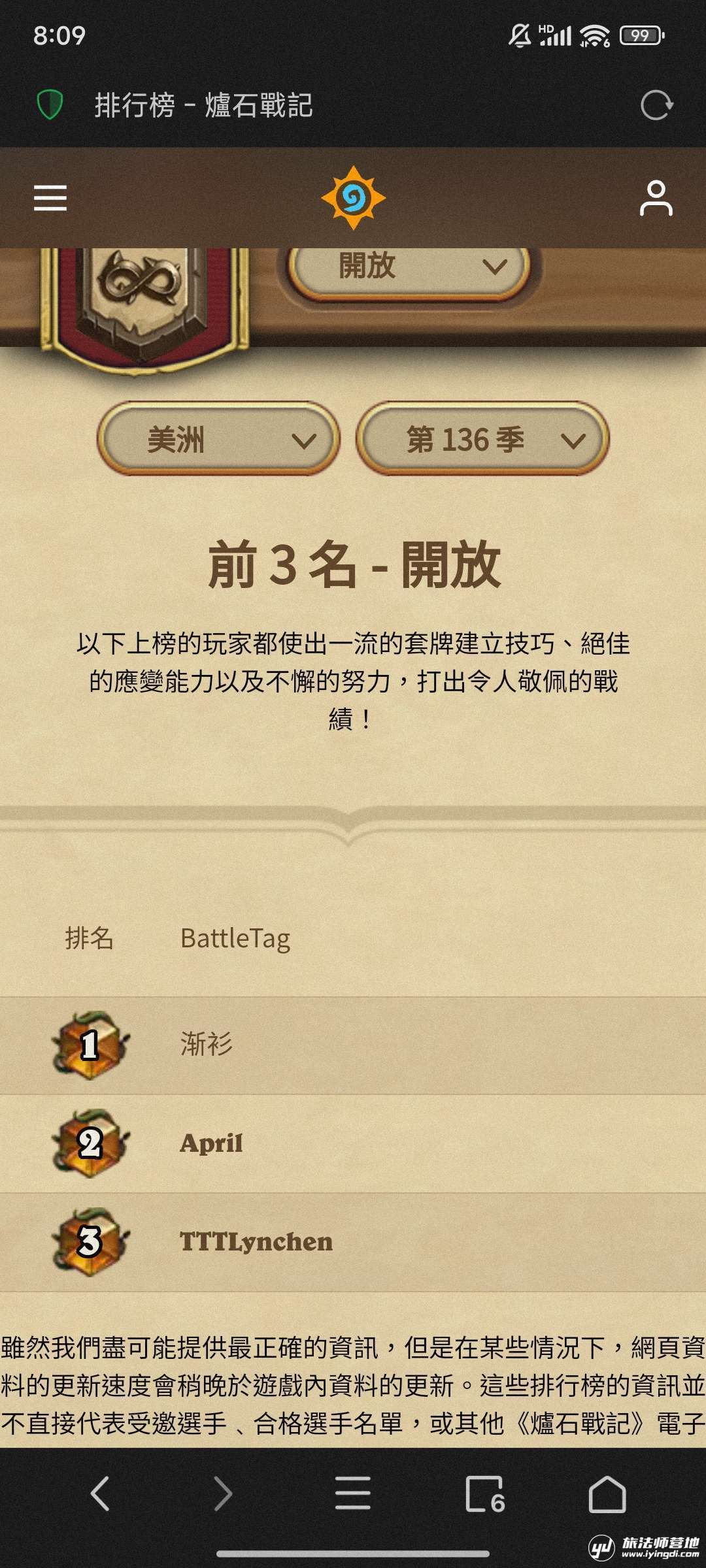The image size is (706, 1568).
Task: Expand the 開放 mode dropdown
Action: pos(409,267)
